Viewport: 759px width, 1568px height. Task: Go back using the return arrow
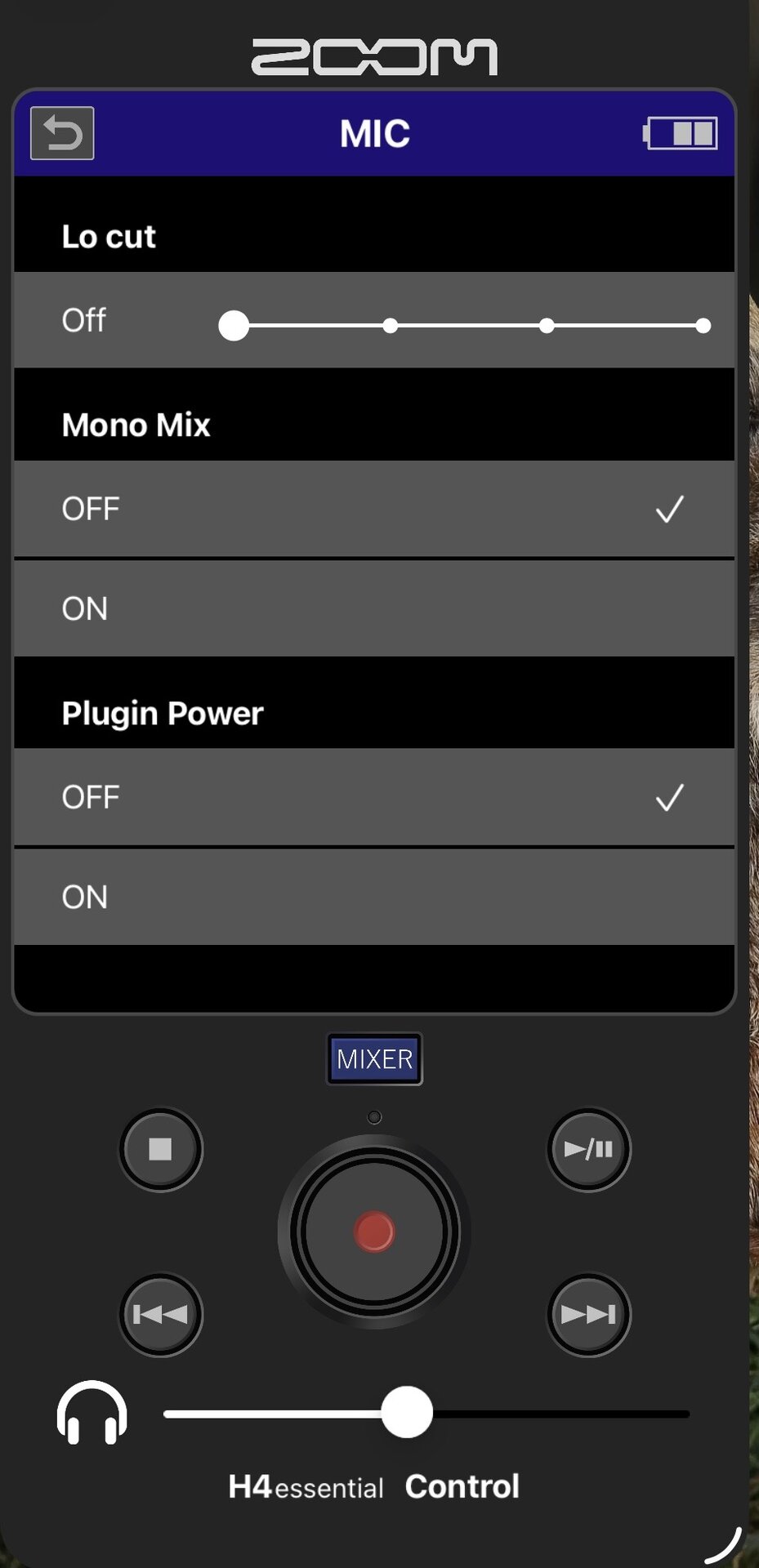(62, 133)
